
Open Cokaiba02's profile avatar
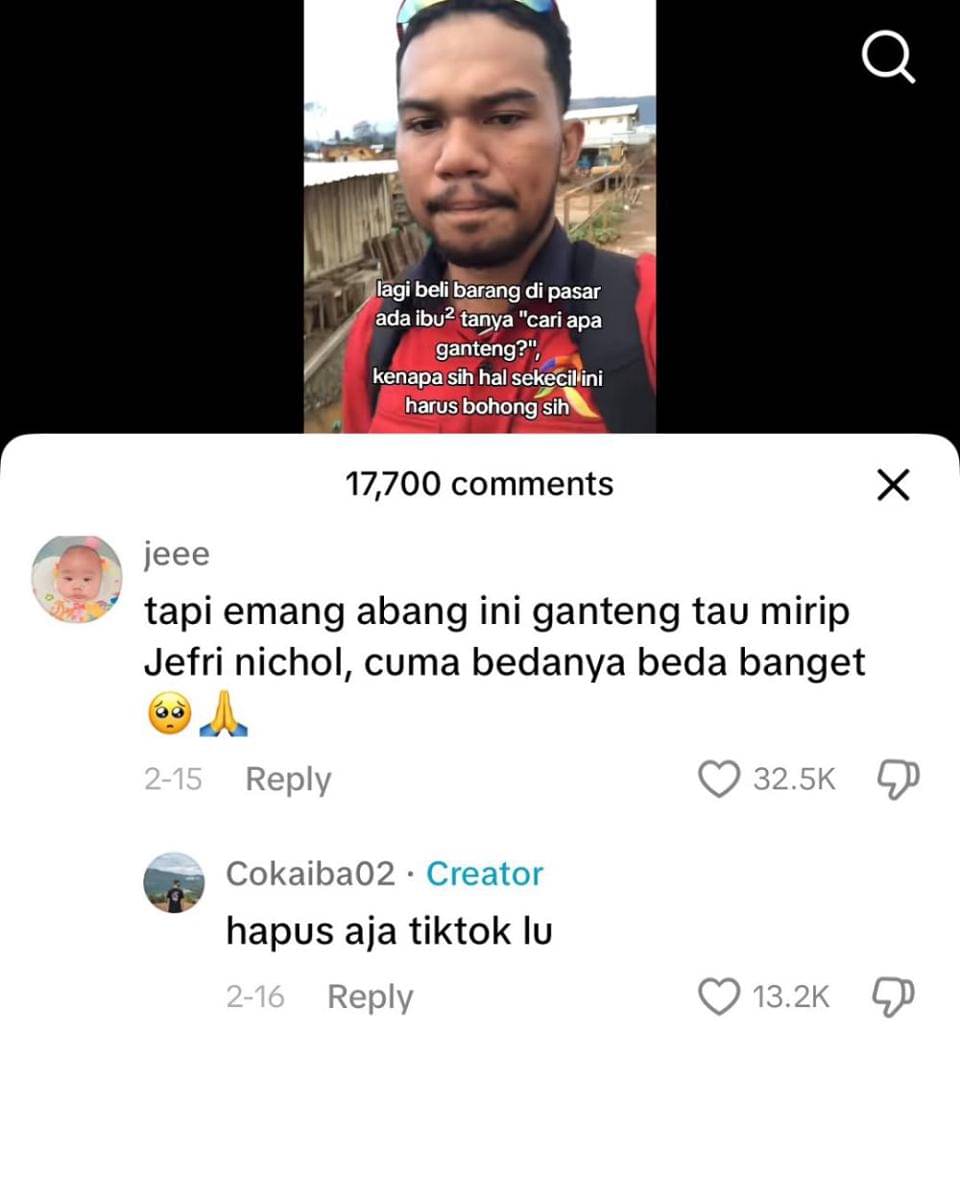coord(174,883)
